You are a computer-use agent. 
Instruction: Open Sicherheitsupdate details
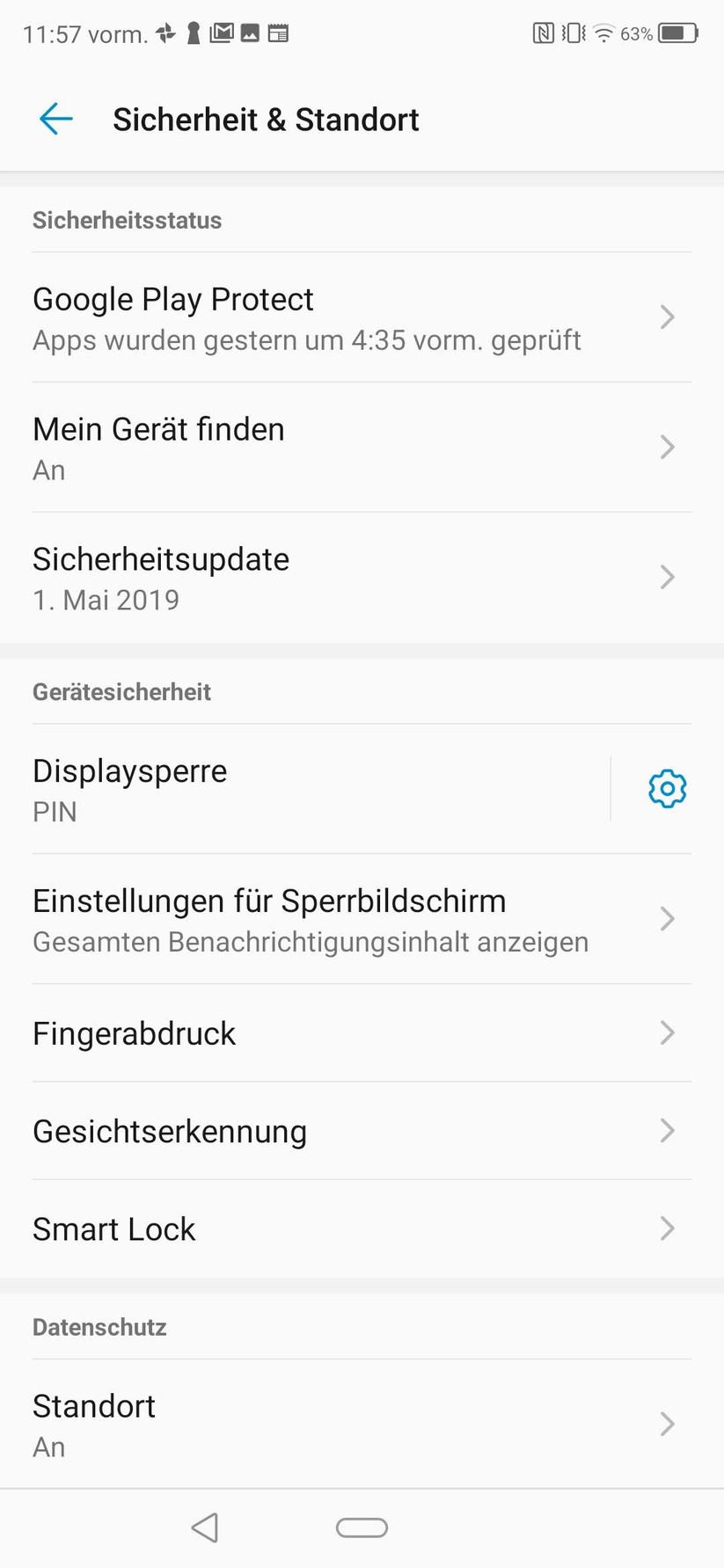click(x=352, y=578)
